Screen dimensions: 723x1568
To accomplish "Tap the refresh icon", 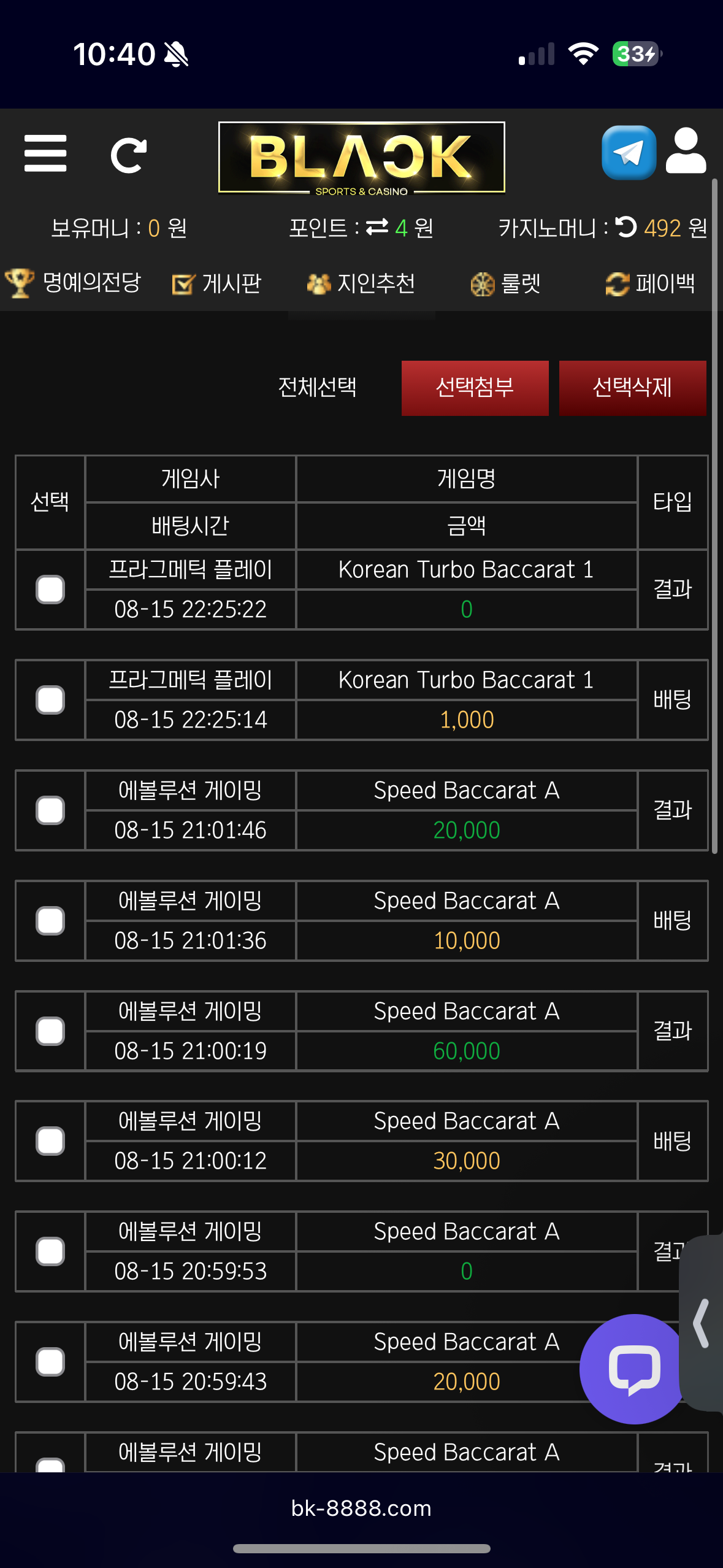I will click(128, 155).
